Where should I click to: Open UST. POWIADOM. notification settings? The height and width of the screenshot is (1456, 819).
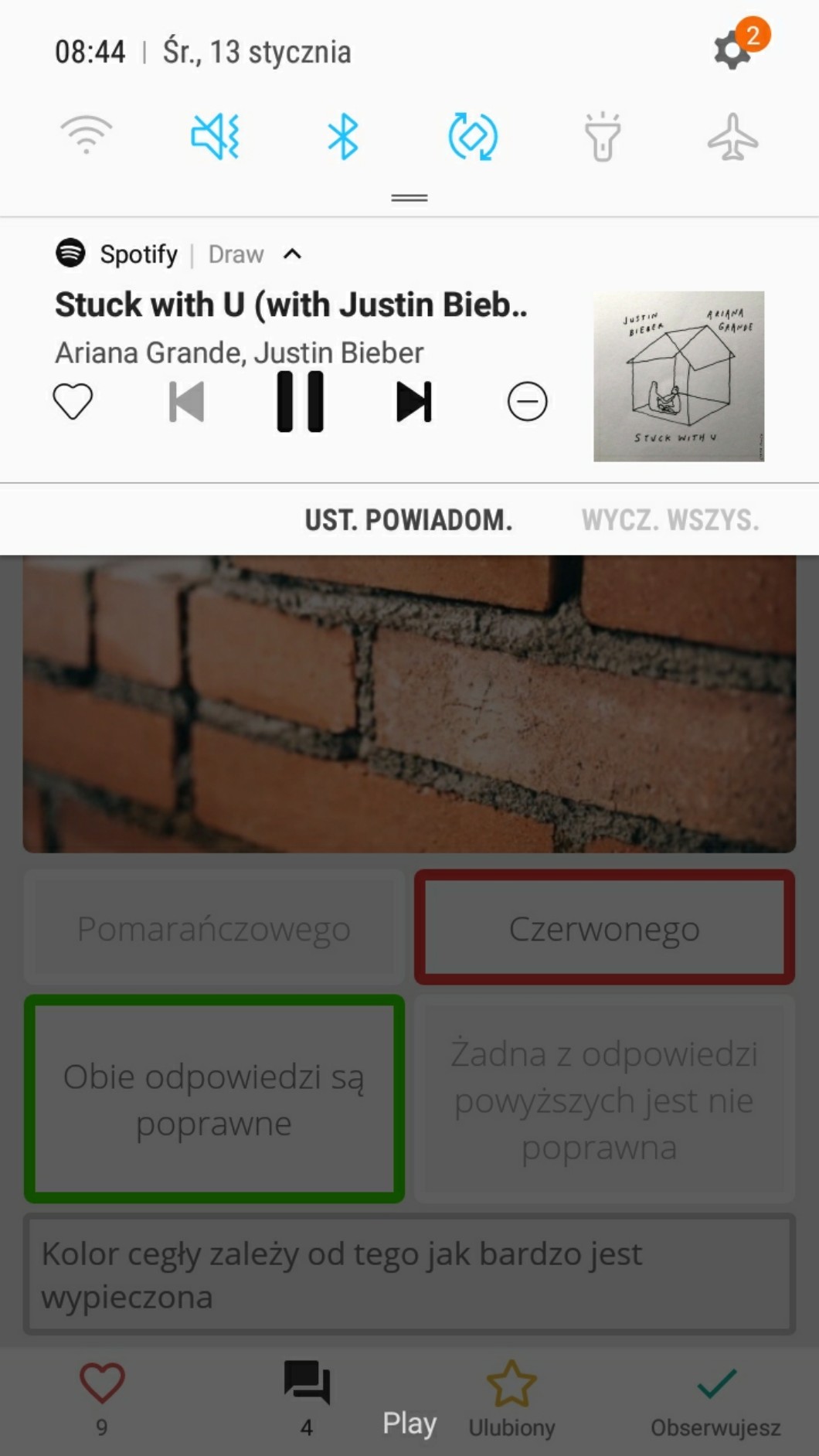(408, 520)
